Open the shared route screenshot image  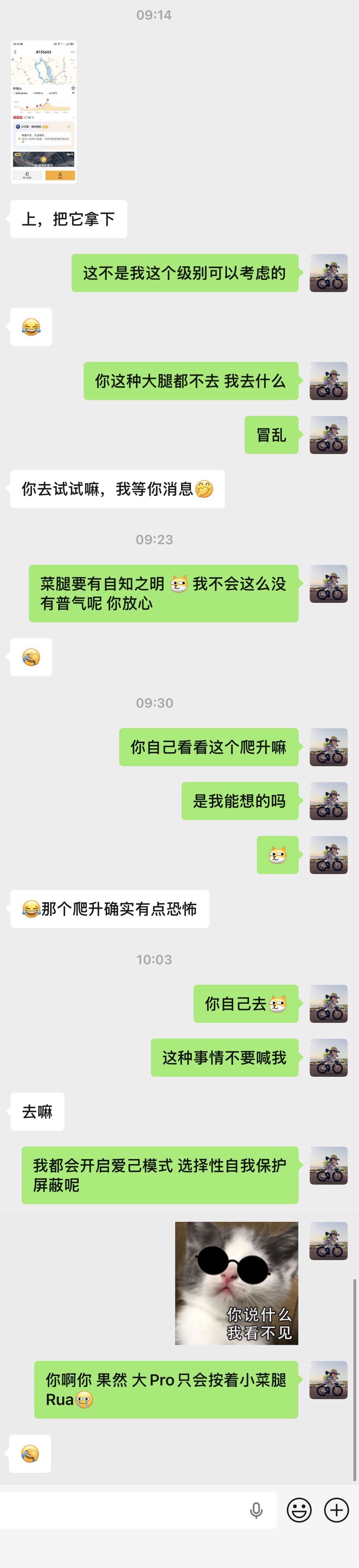tap(44, 112)
